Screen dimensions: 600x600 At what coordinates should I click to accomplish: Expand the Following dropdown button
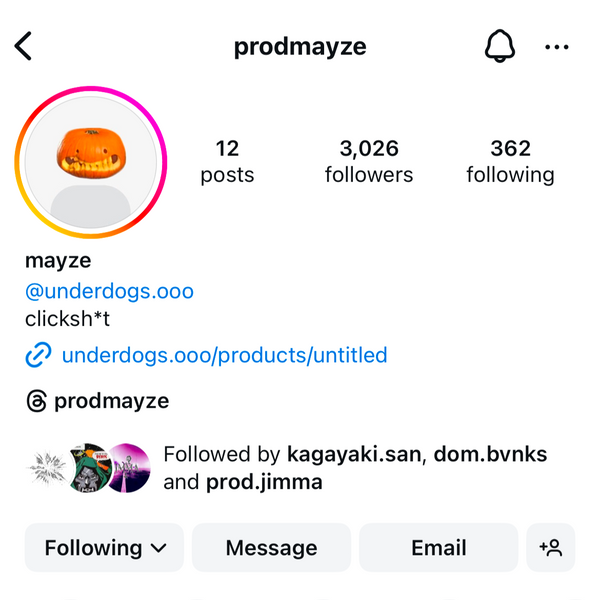(x=105, y=548)
